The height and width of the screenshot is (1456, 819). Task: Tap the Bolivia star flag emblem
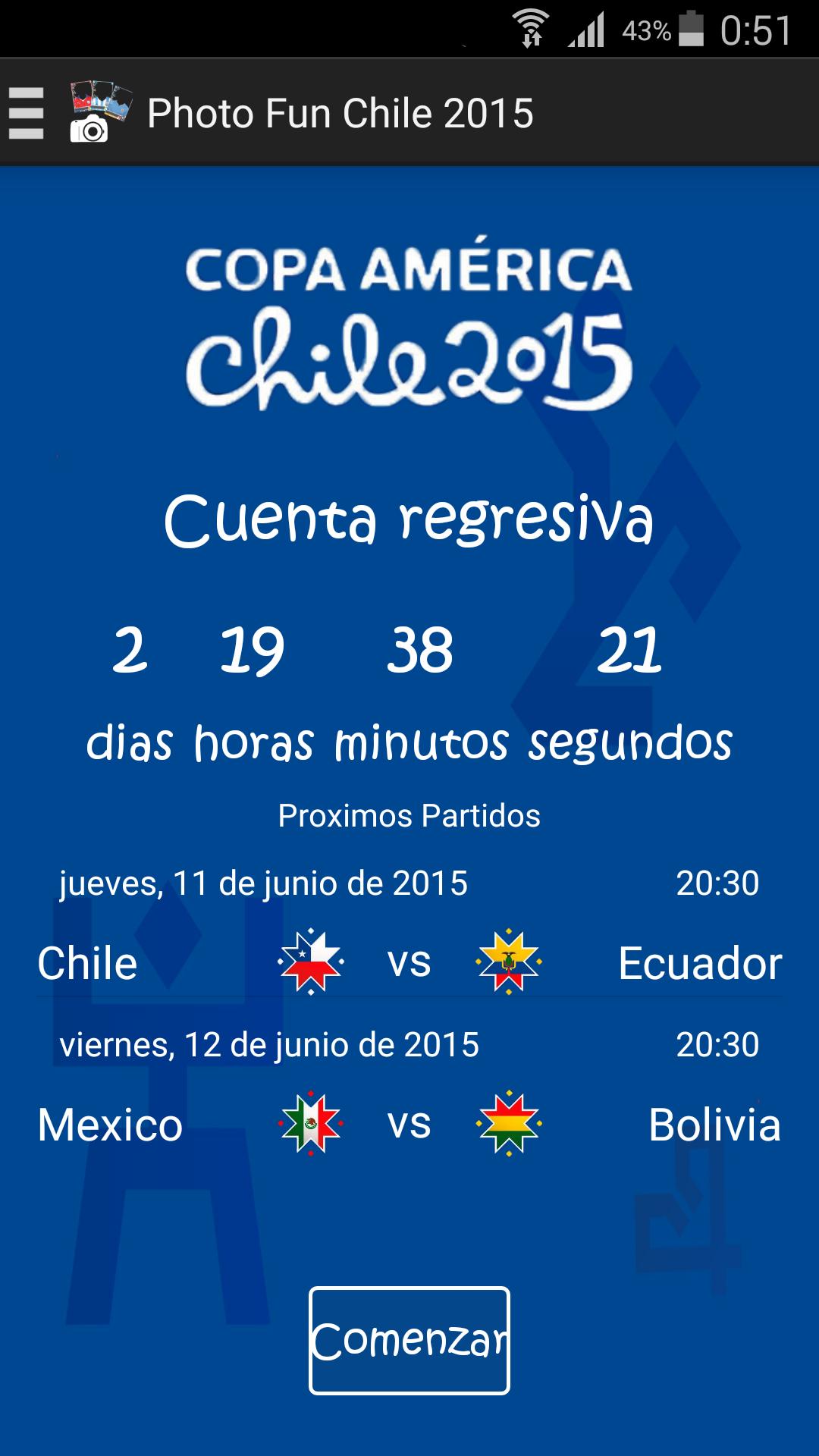point(509,1125)
